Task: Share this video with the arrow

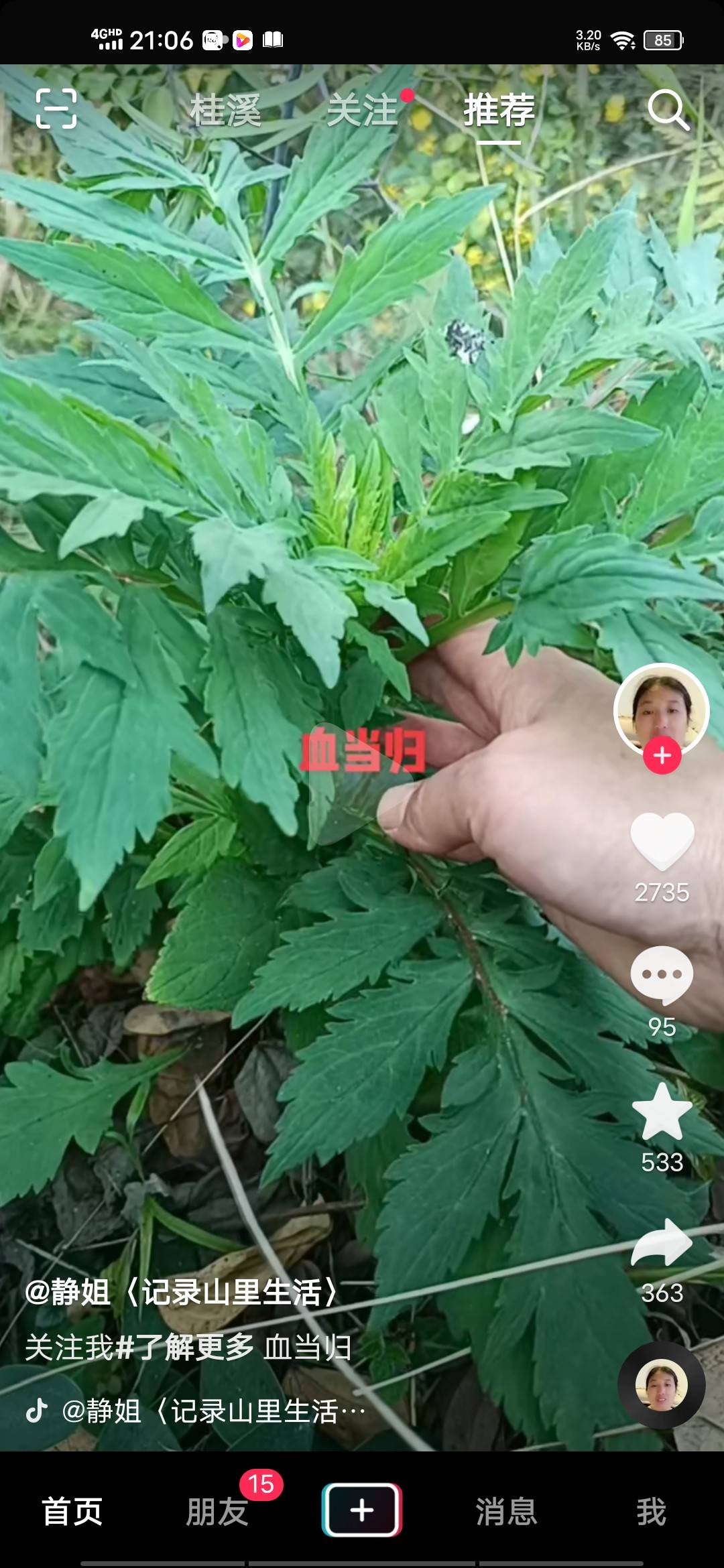Action: (662, 1243)
